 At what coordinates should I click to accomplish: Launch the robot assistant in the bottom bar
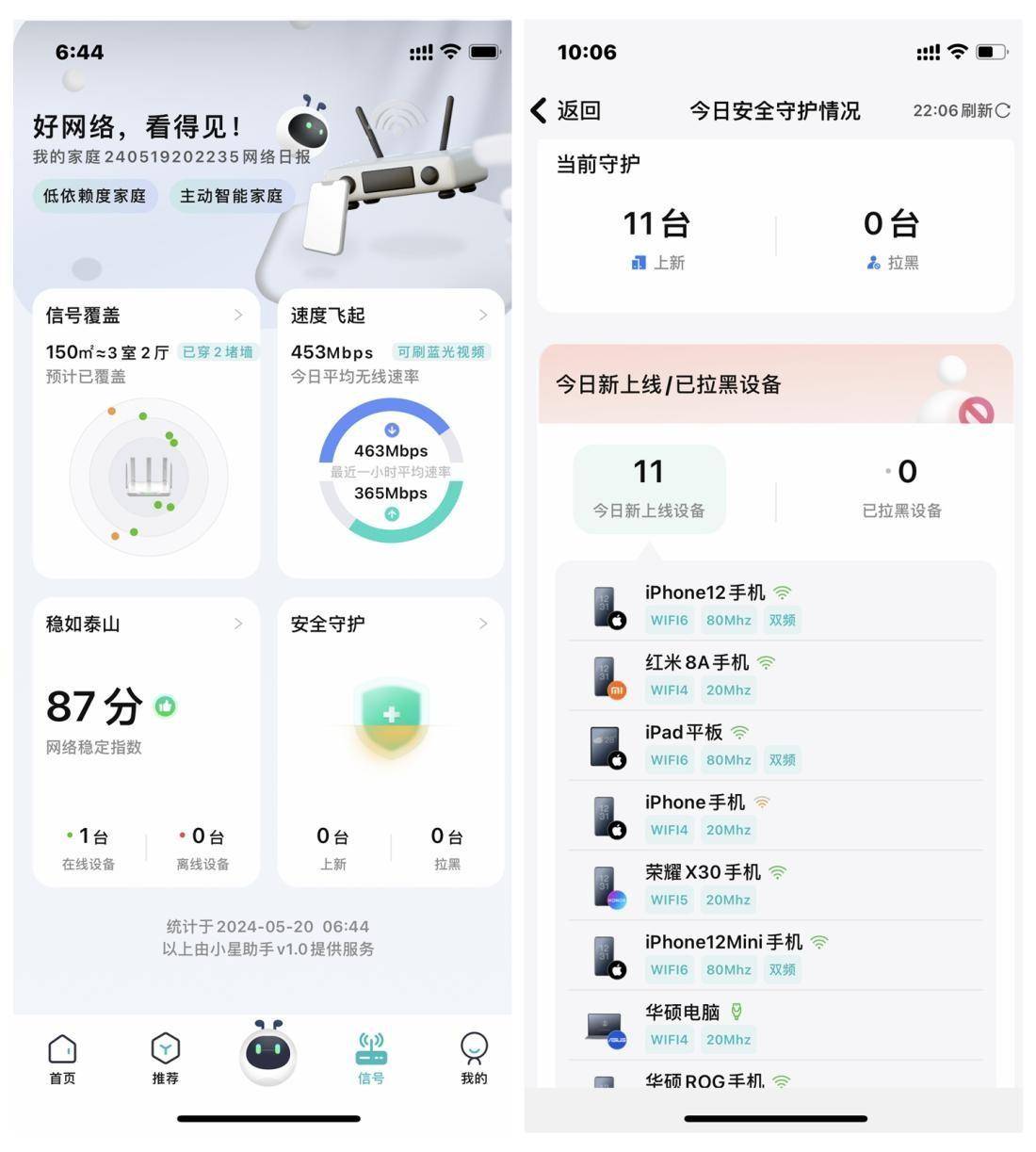click(x=268, y=1052)
